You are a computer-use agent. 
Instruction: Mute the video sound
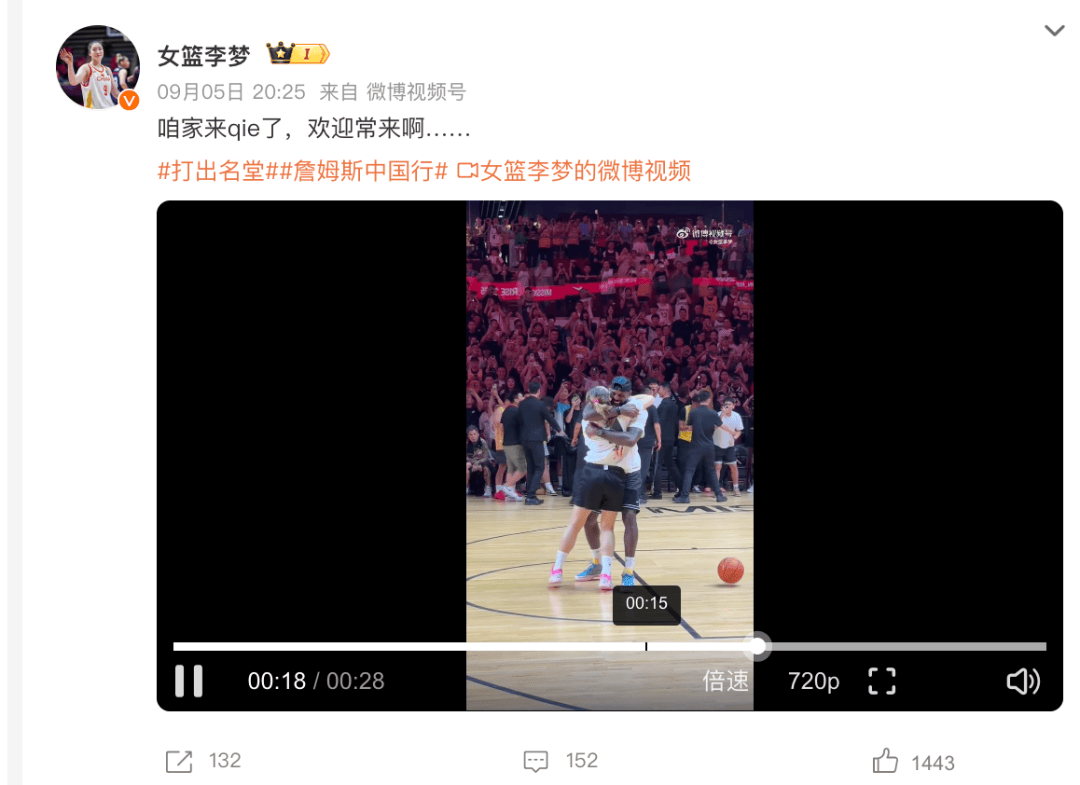tap(1022, 681)
